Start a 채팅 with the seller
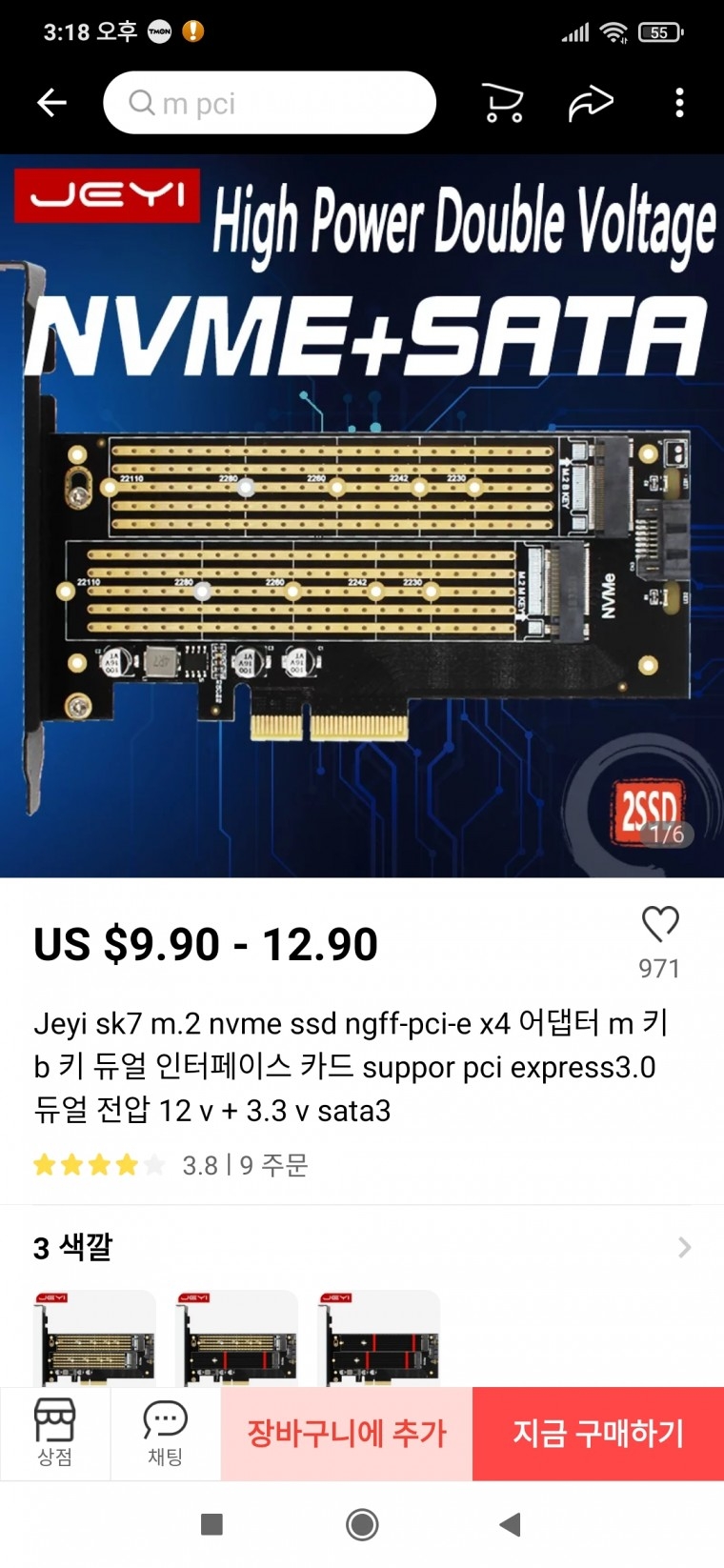This screenshot has height=1568, width=724. (165, 1433)
